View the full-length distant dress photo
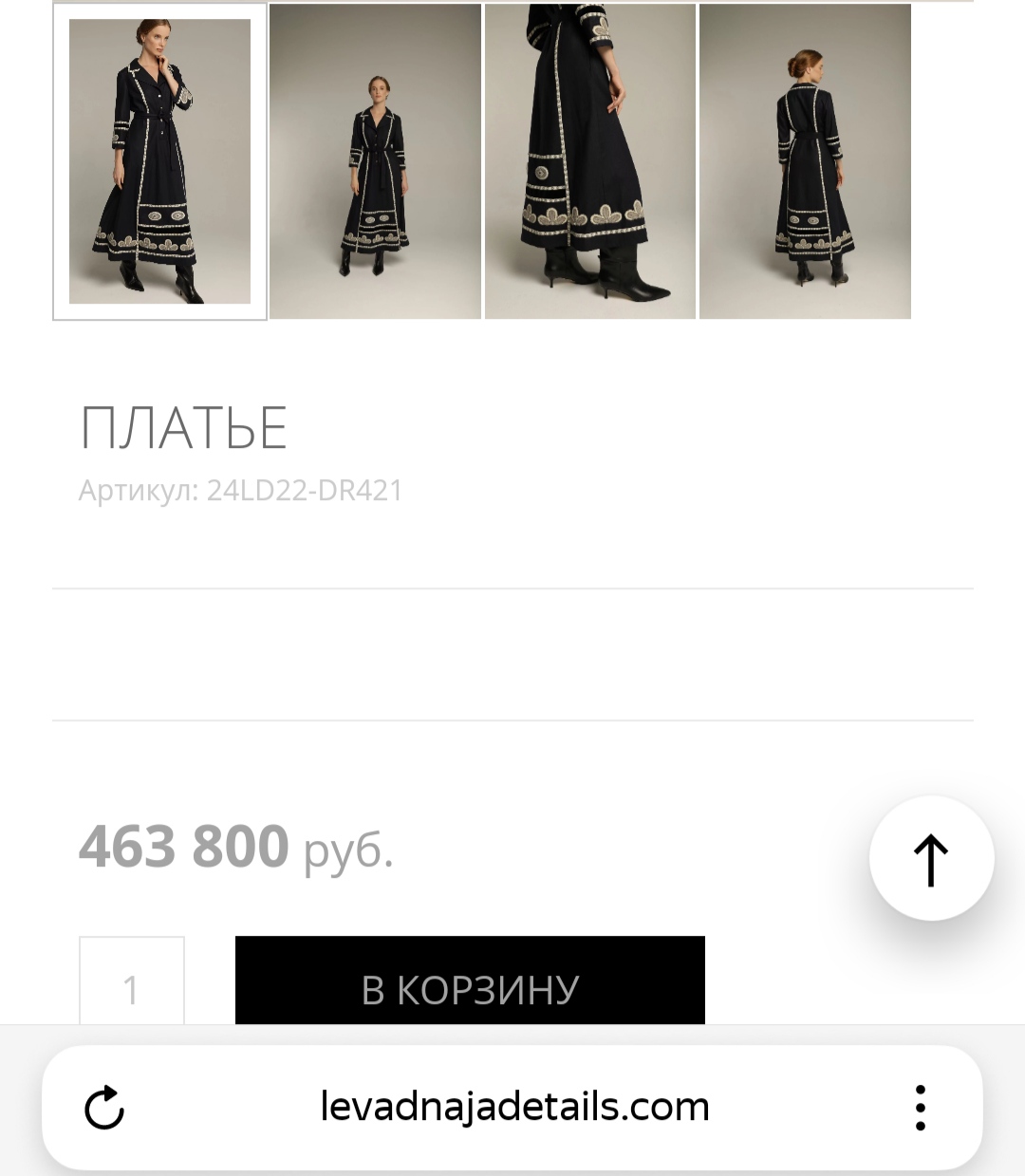This screenshot has height=1176, width=1025. tap(375, 161)
